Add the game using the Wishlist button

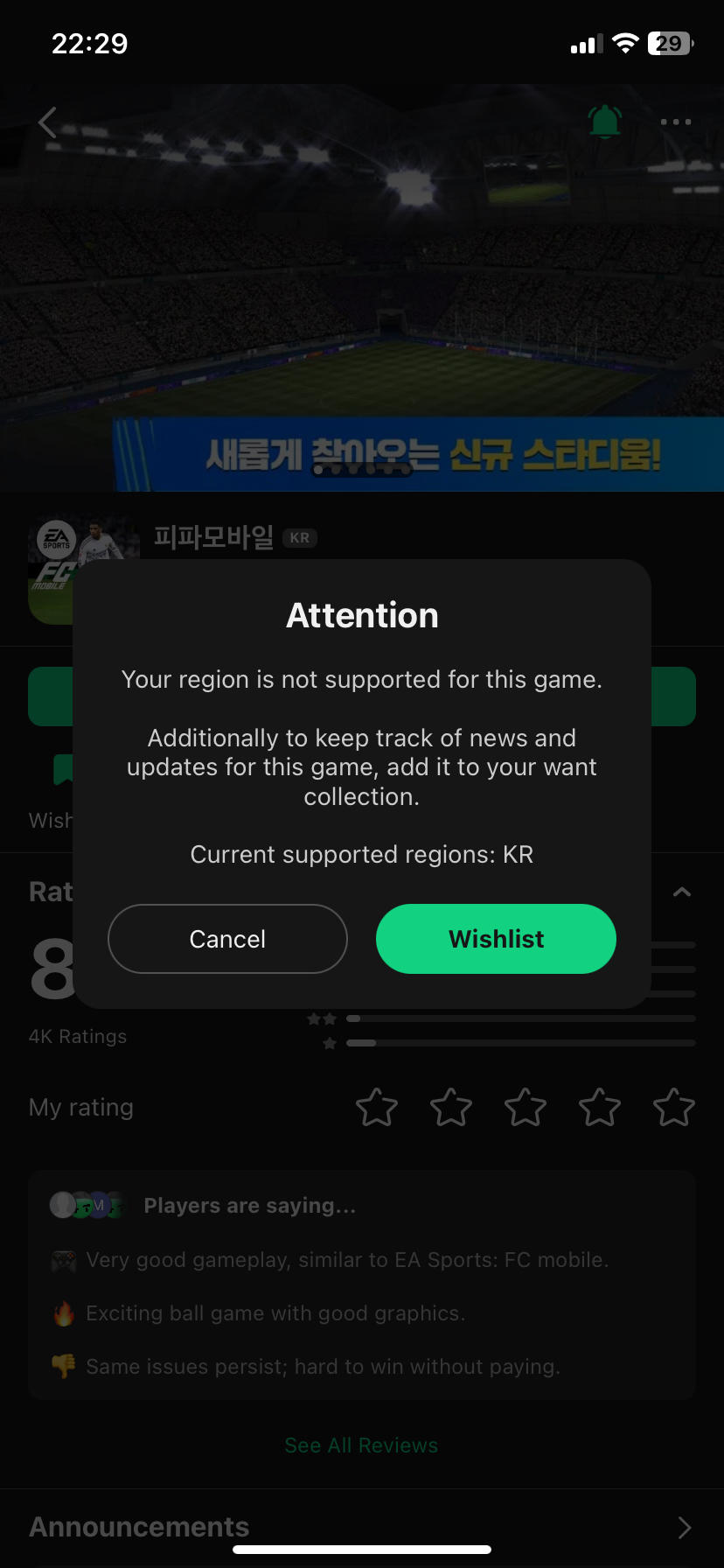coord(496,938)
